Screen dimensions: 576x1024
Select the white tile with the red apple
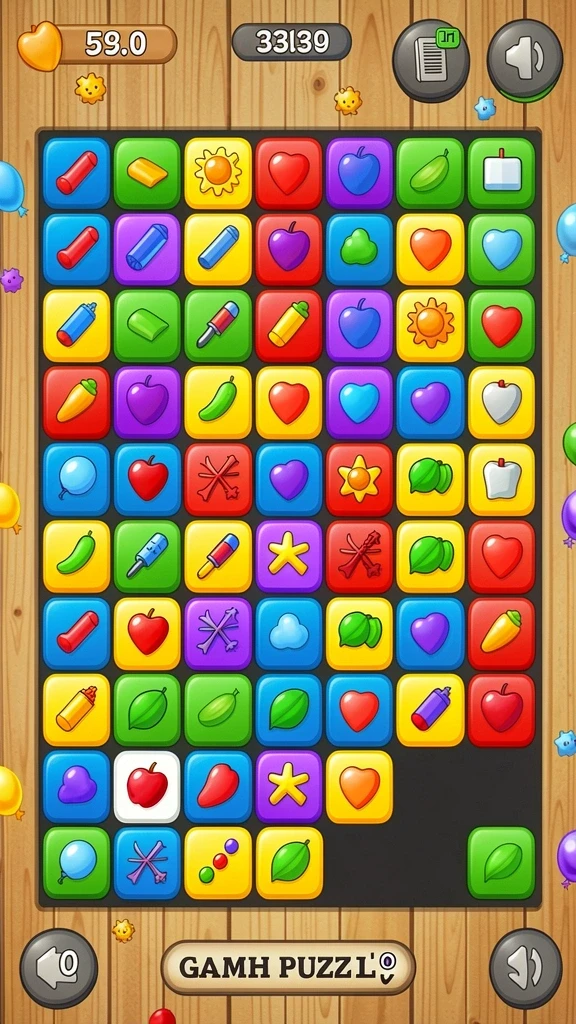(147, 787)
